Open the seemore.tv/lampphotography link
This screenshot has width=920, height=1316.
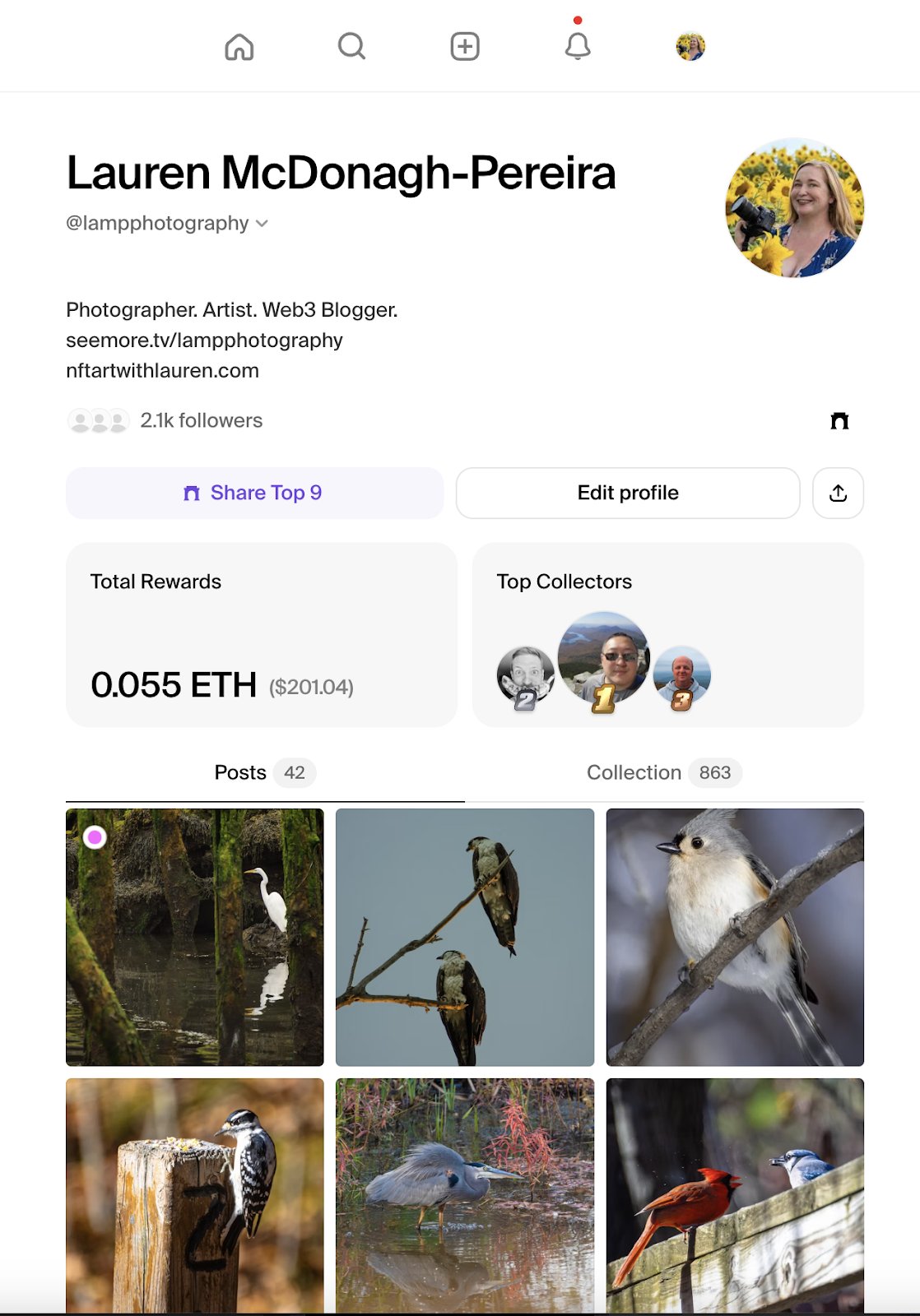pos(204,341)
